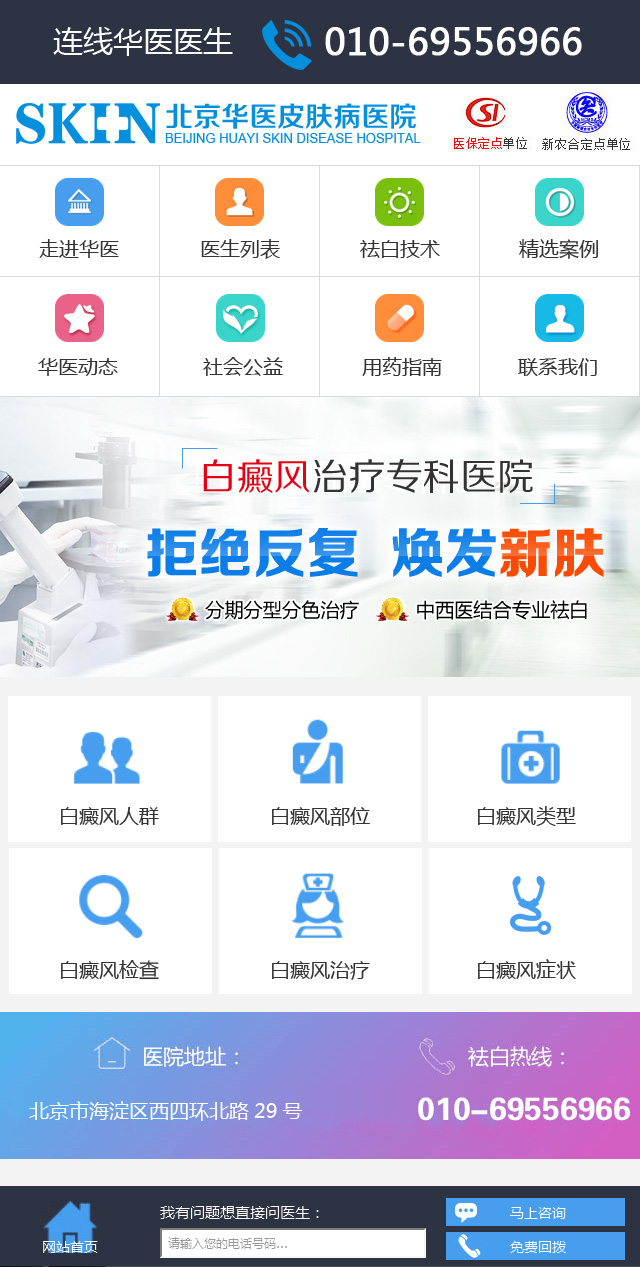Open 白癜风部位 card

point(319,769)
